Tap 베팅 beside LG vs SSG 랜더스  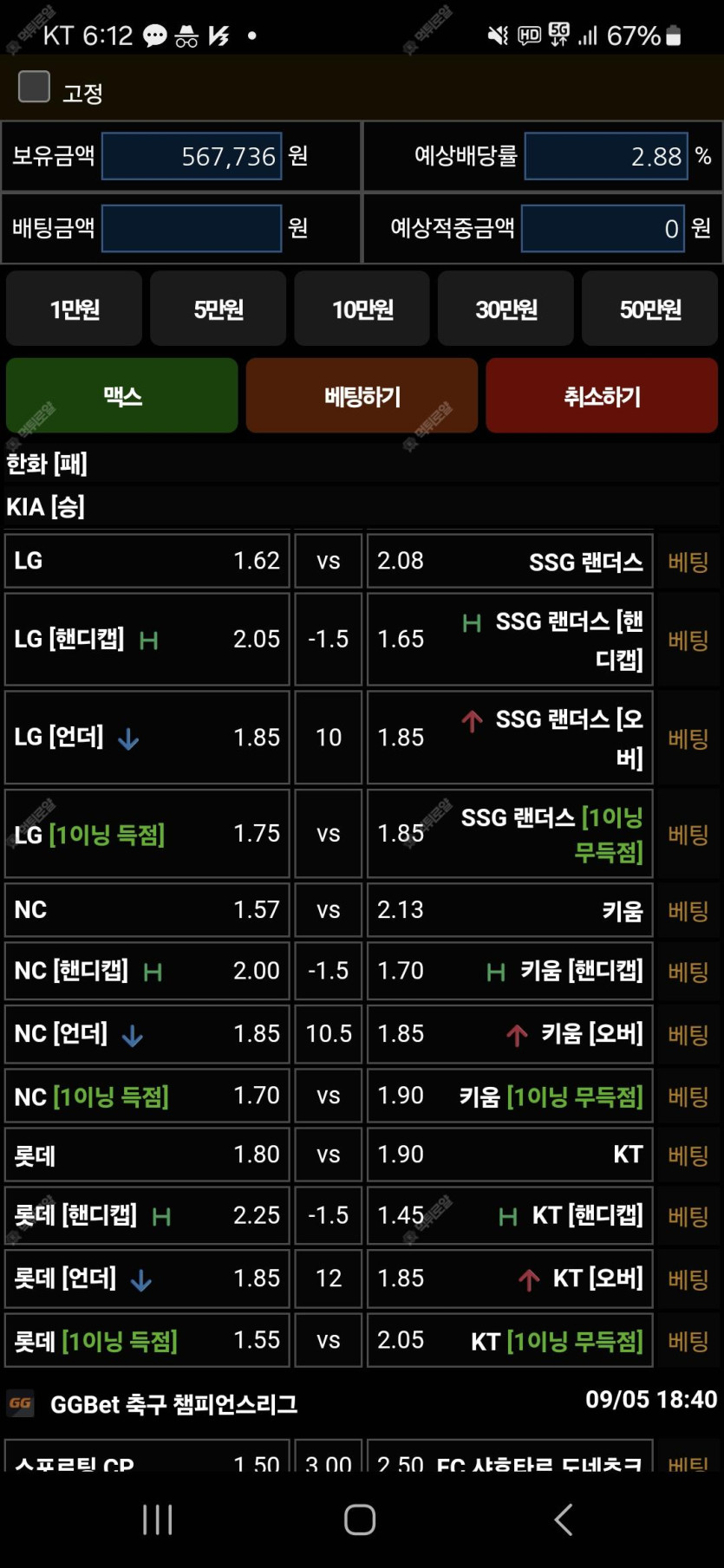[x=688, y=562]
